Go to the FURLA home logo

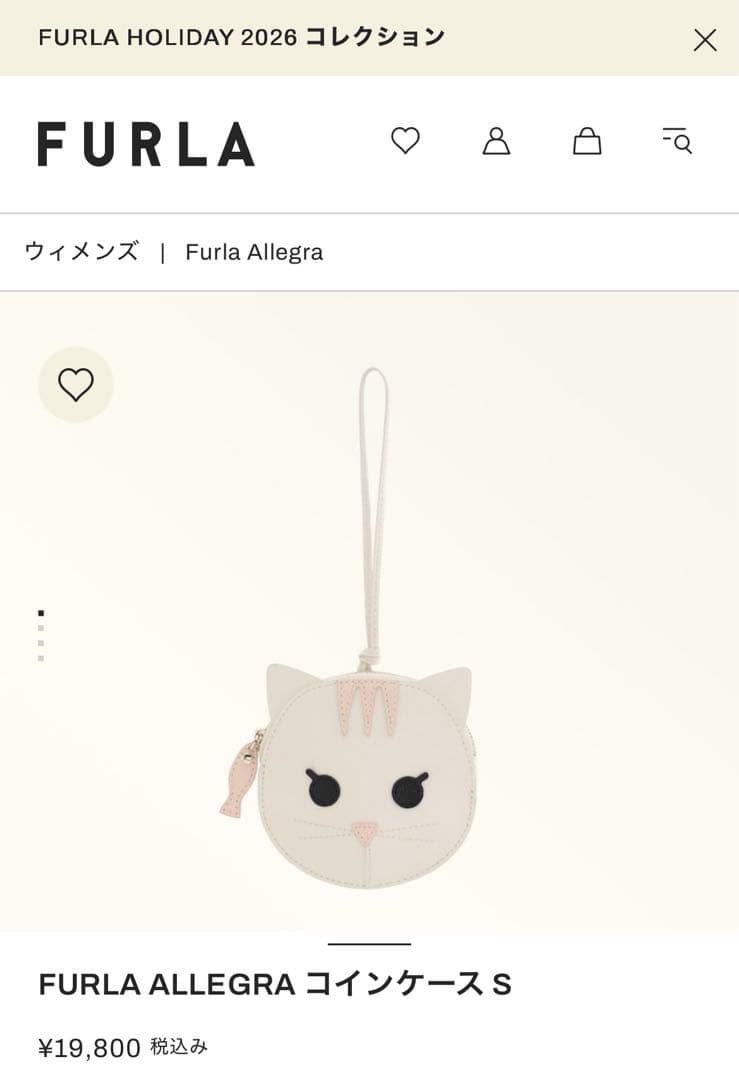point(146,144)
